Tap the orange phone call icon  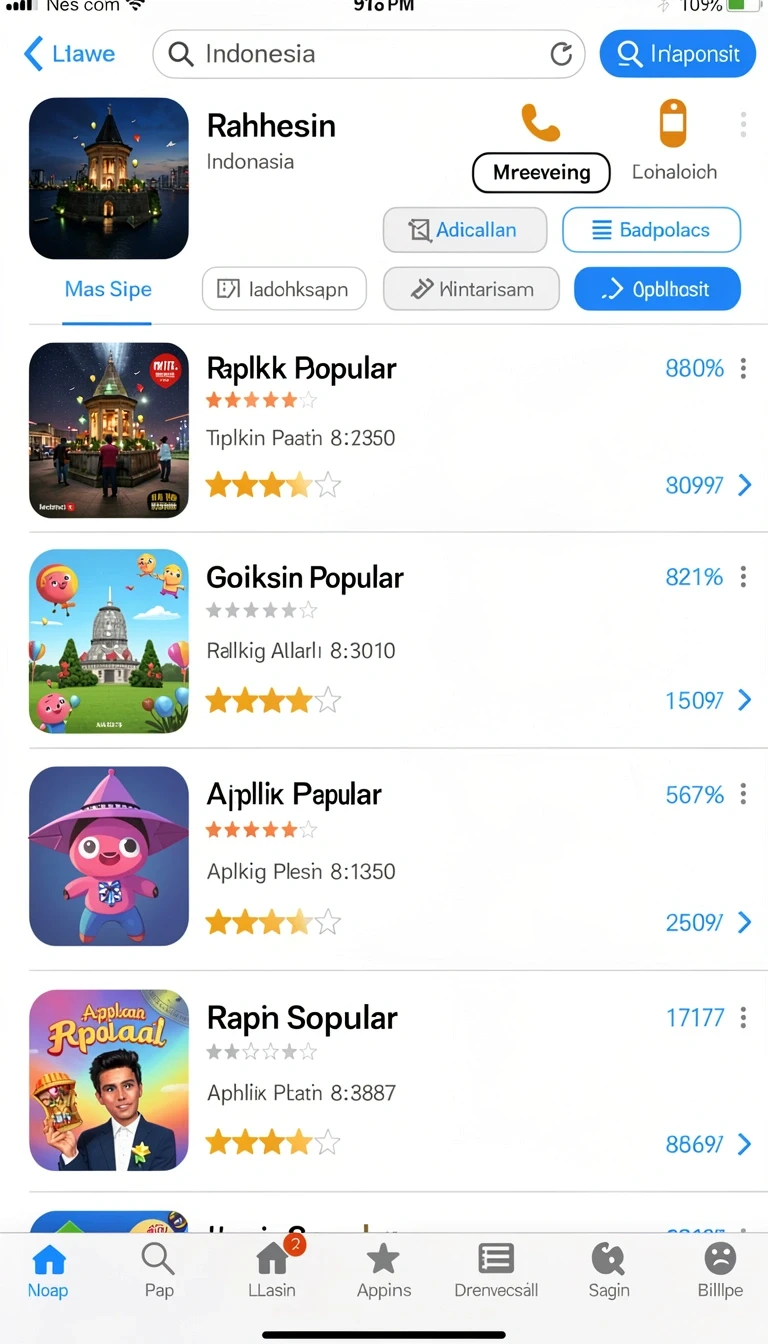click(541, 123)
